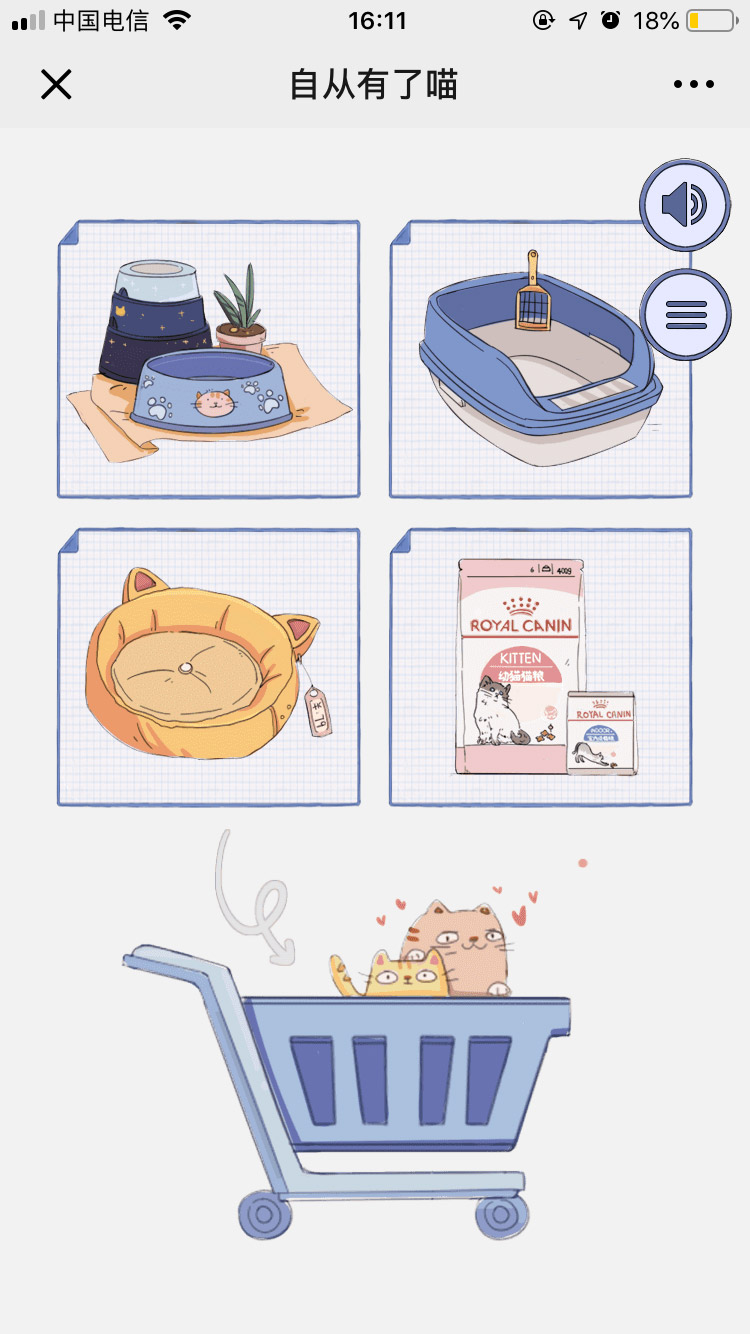Open the three-dot more options menu
750x1334 pixels.
pos(694,85)
